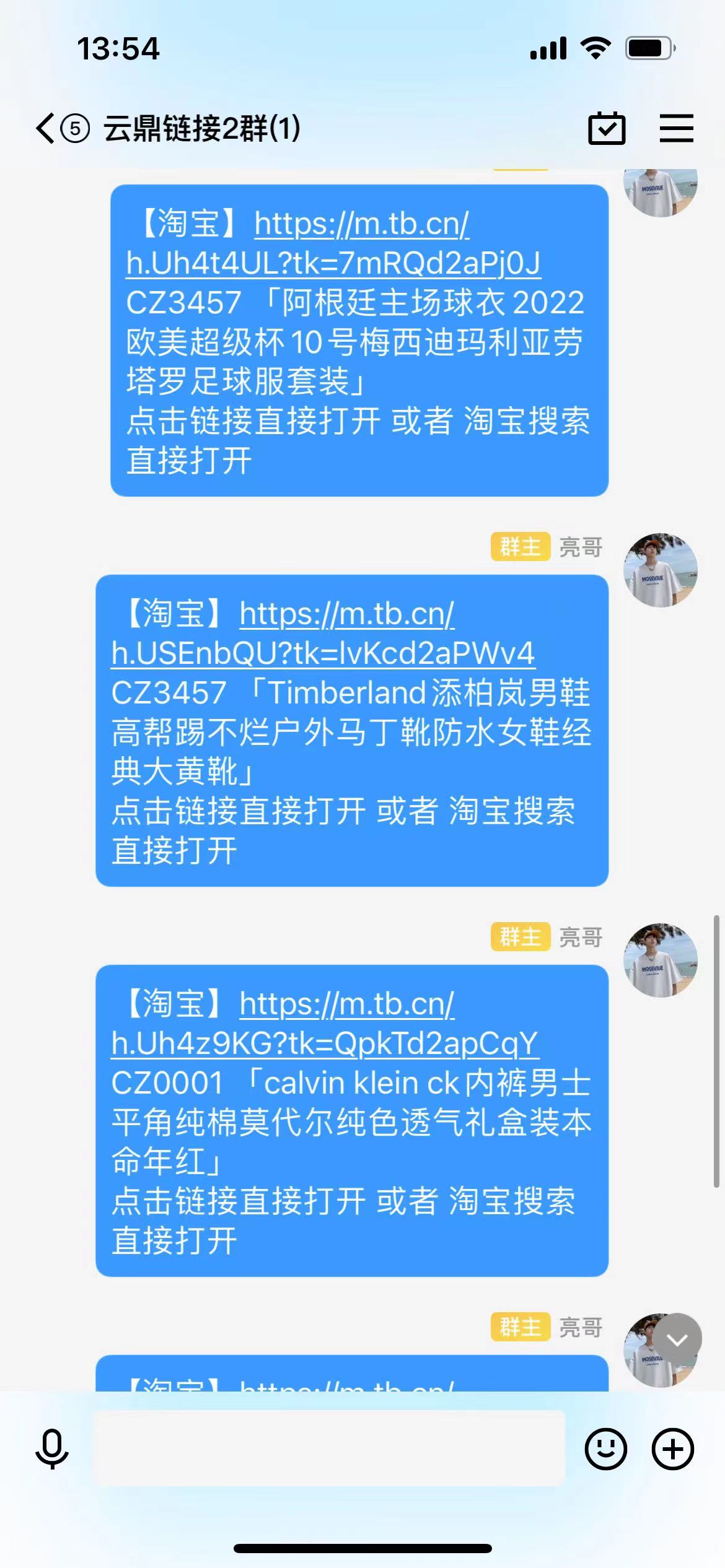Open the Taobao link for Timberland boots
725x1568 pixels.
point(323,653)
